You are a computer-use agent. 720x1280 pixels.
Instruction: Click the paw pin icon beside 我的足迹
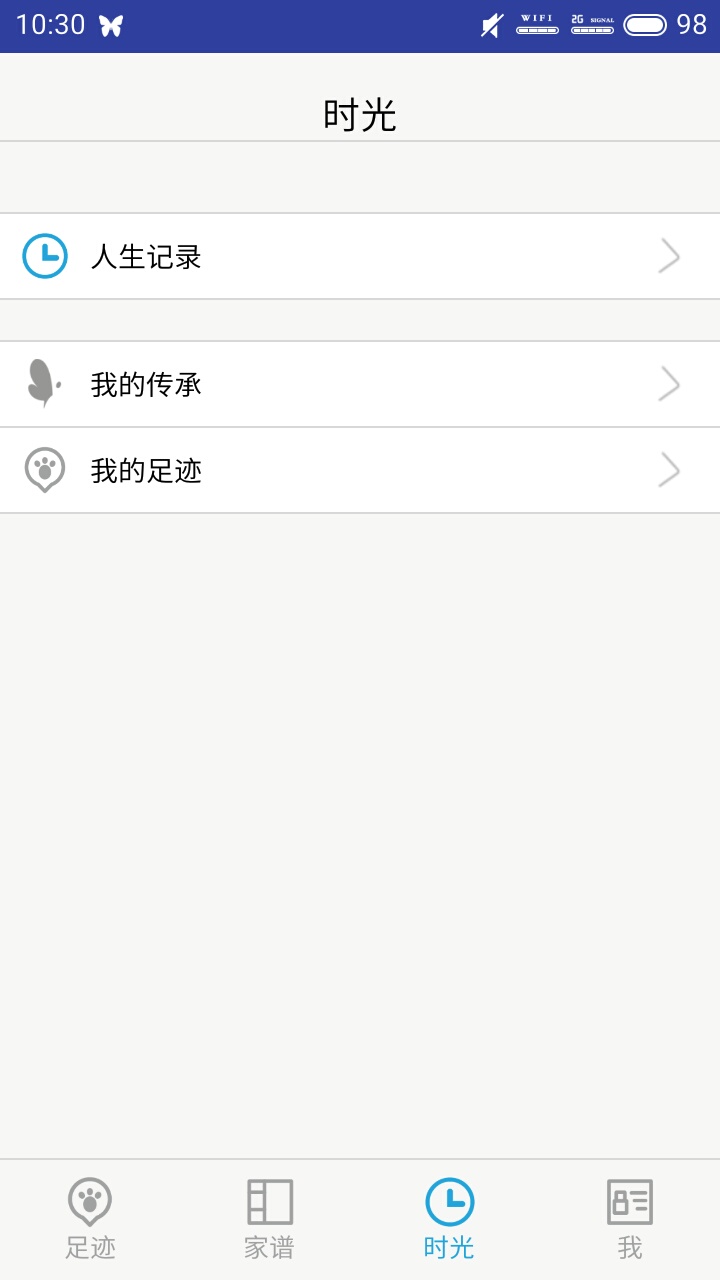(42, 470)
